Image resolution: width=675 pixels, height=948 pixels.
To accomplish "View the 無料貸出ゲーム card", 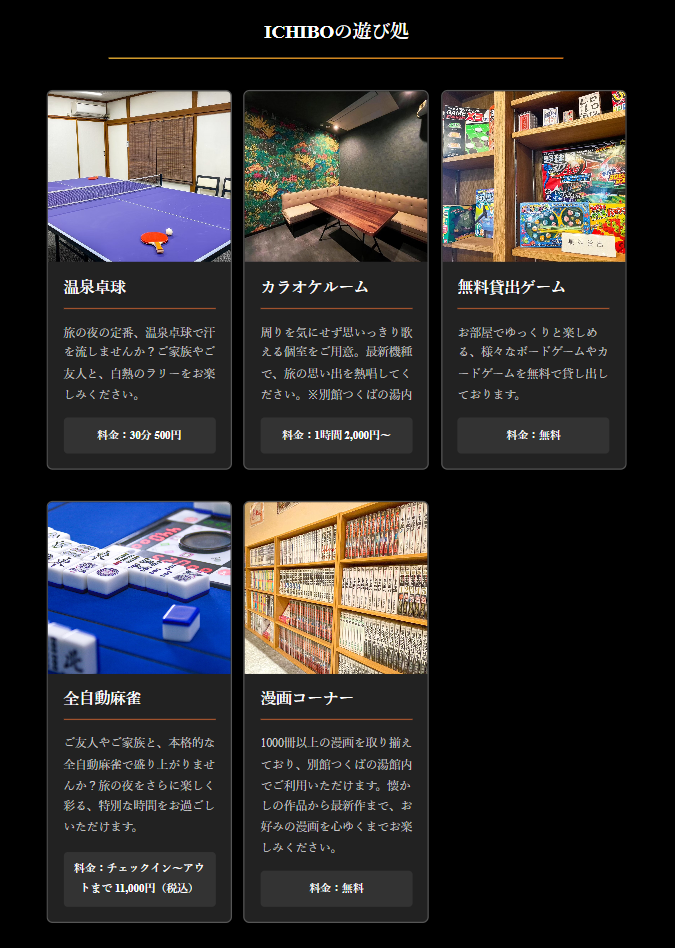I will pyautogui.click(x=533, y=280).
